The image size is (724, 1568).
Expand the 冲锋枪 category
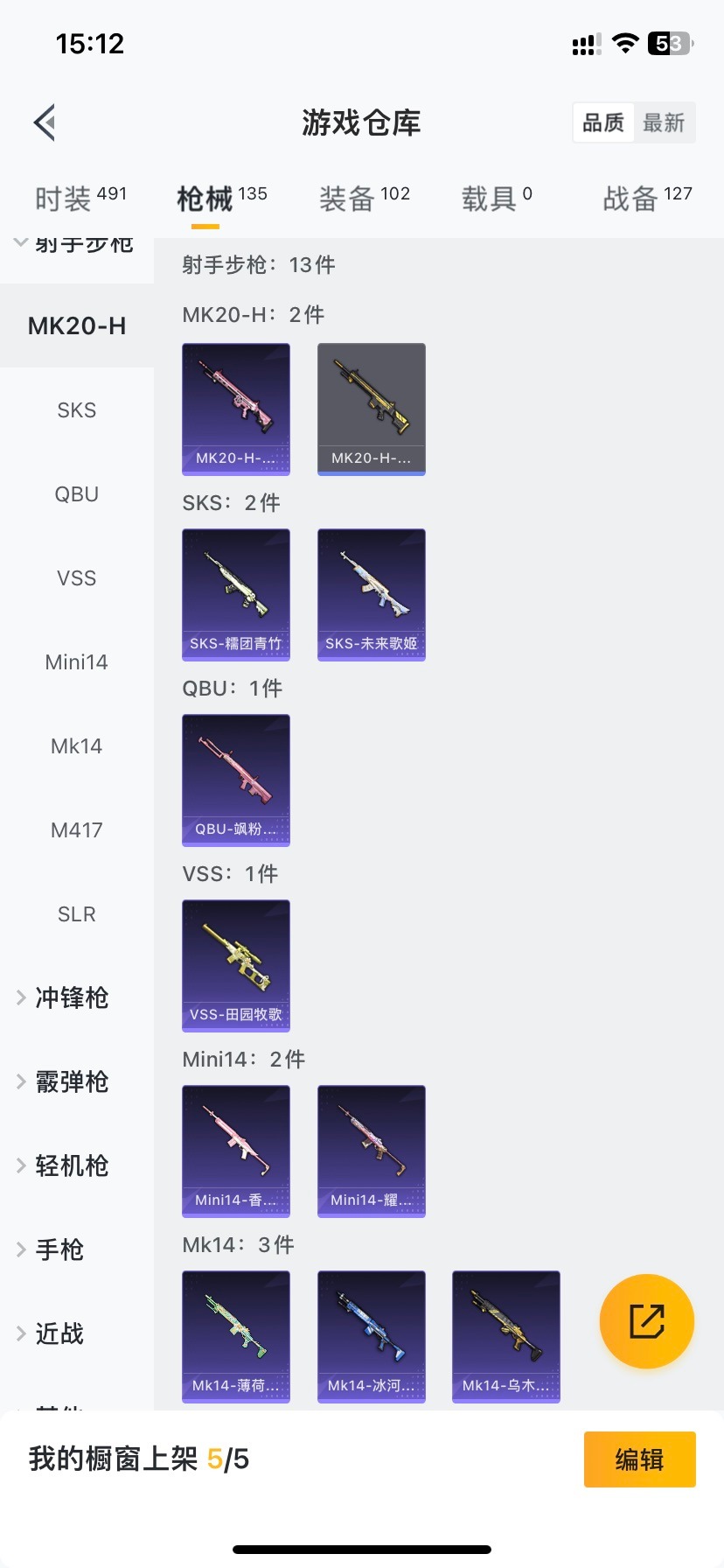coord(70,998)
